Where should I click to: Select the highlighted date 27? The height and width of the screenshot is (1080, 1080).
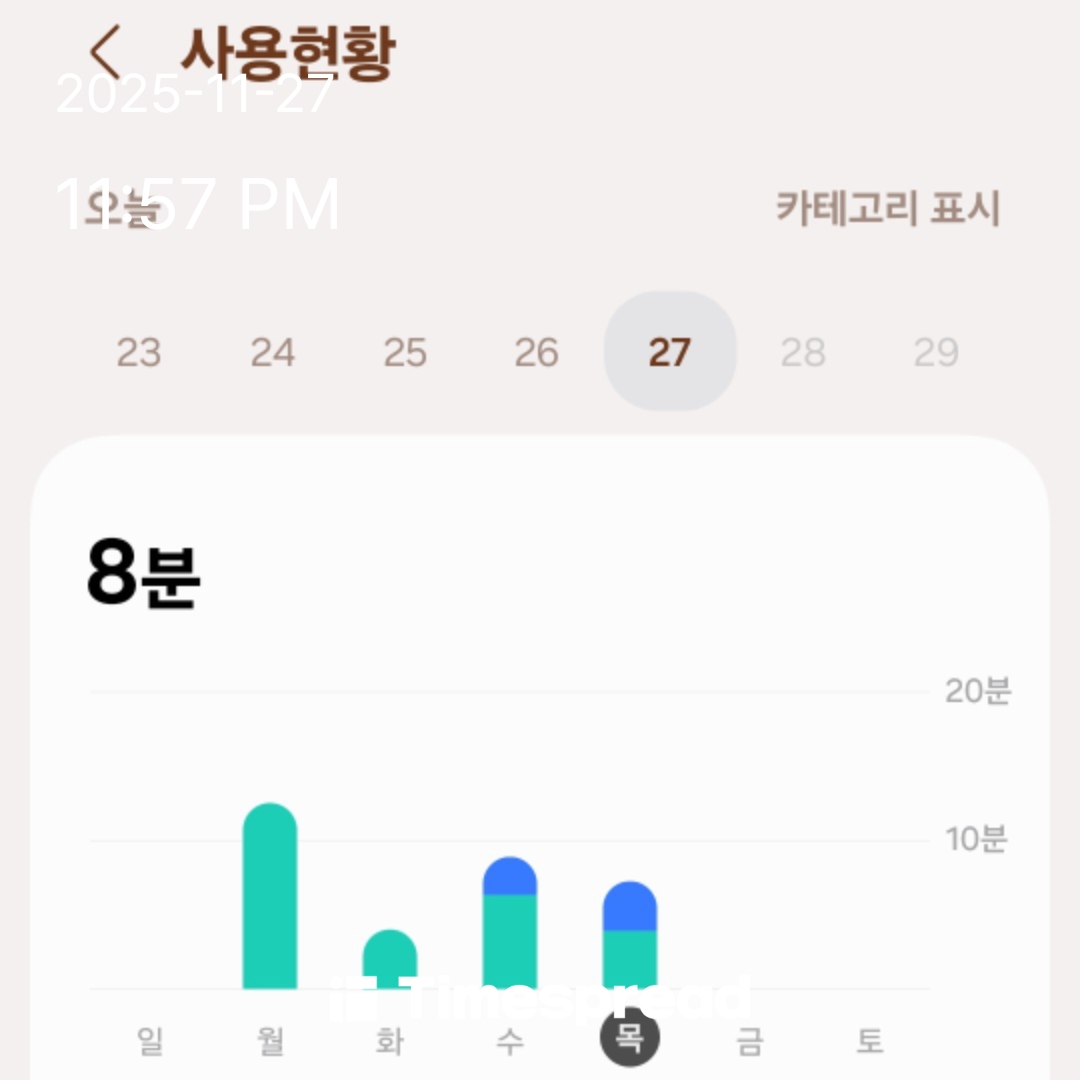(670, 352)
